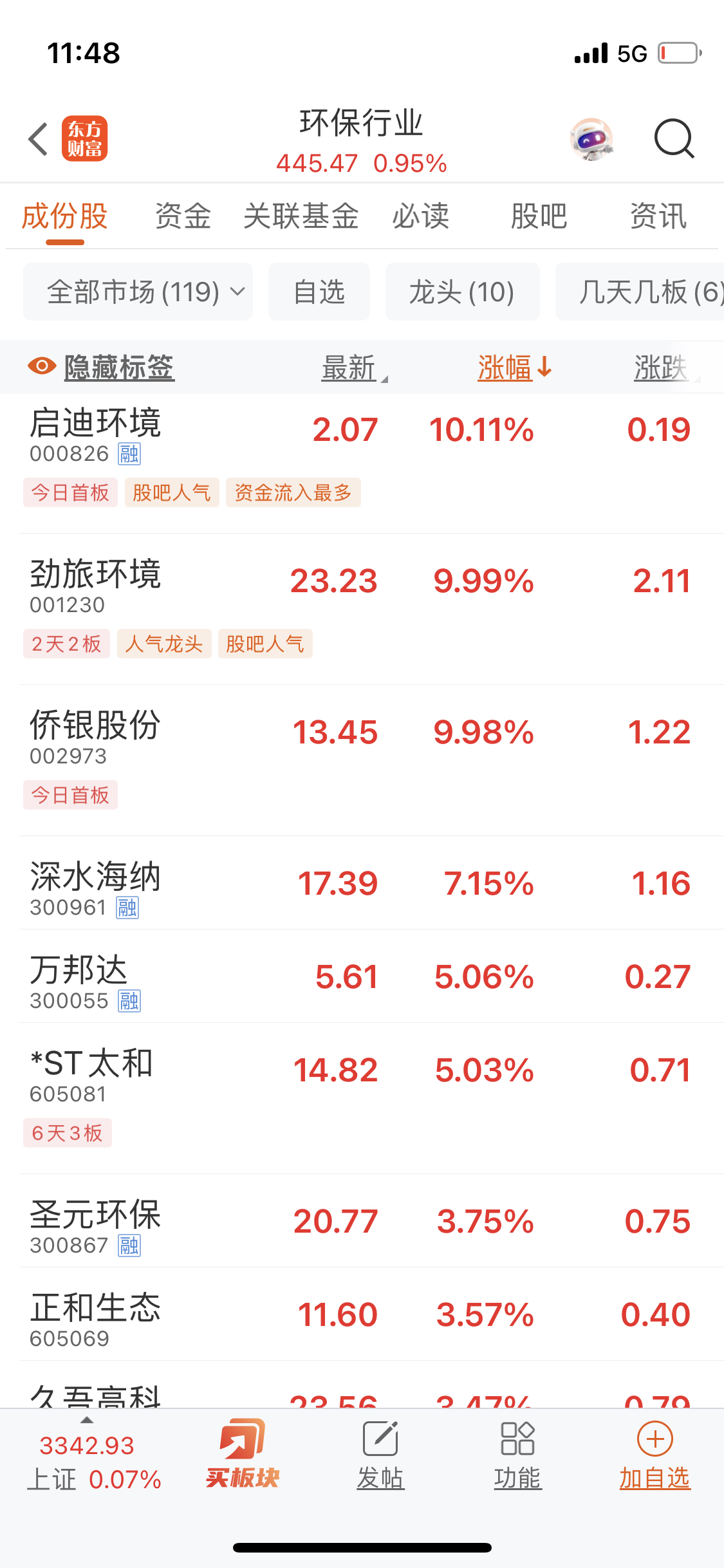Open the search magnifier icon

point(673,139)
